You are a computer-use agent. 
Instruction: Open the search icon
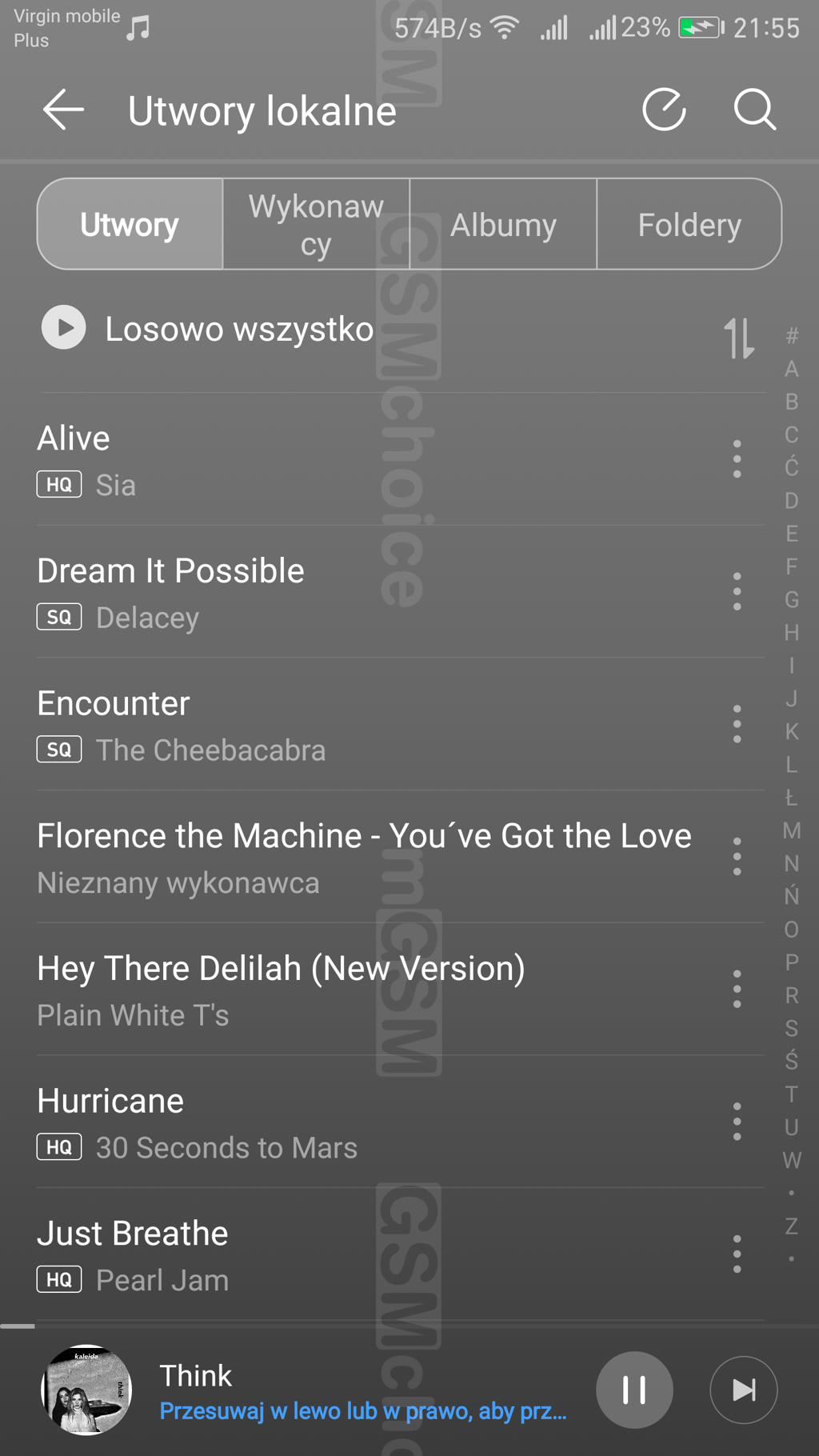754,110
